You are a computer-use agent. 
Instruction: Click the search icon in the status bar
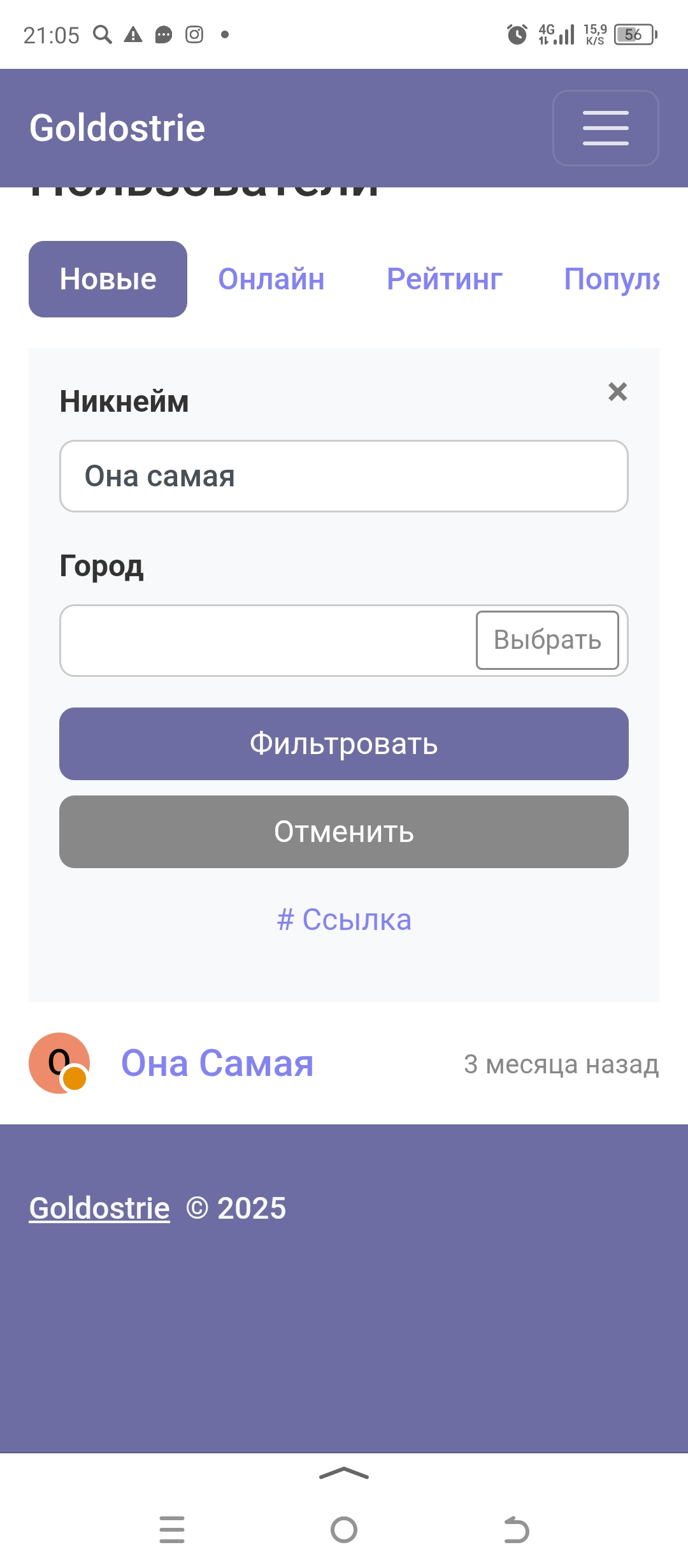102,33
